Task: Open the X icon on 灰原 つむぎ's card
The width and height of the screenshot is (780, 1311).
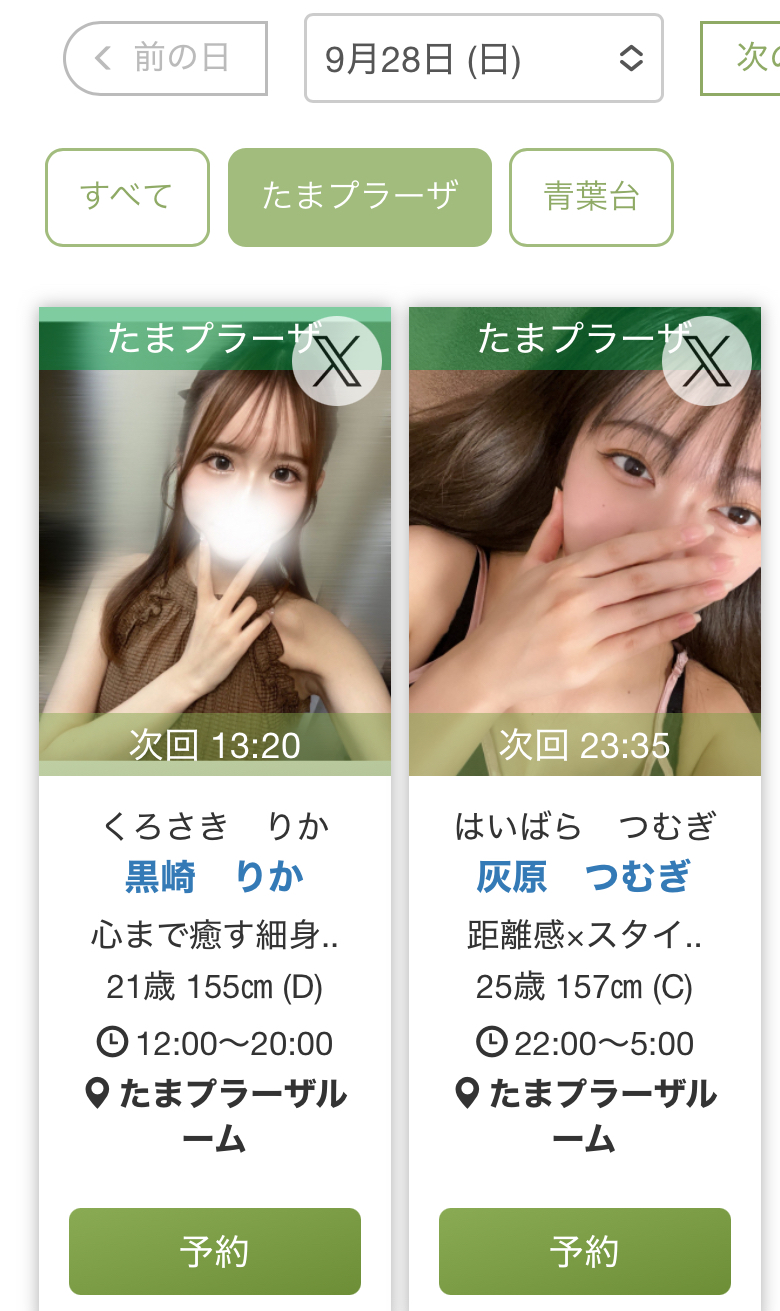Action: 707,361
